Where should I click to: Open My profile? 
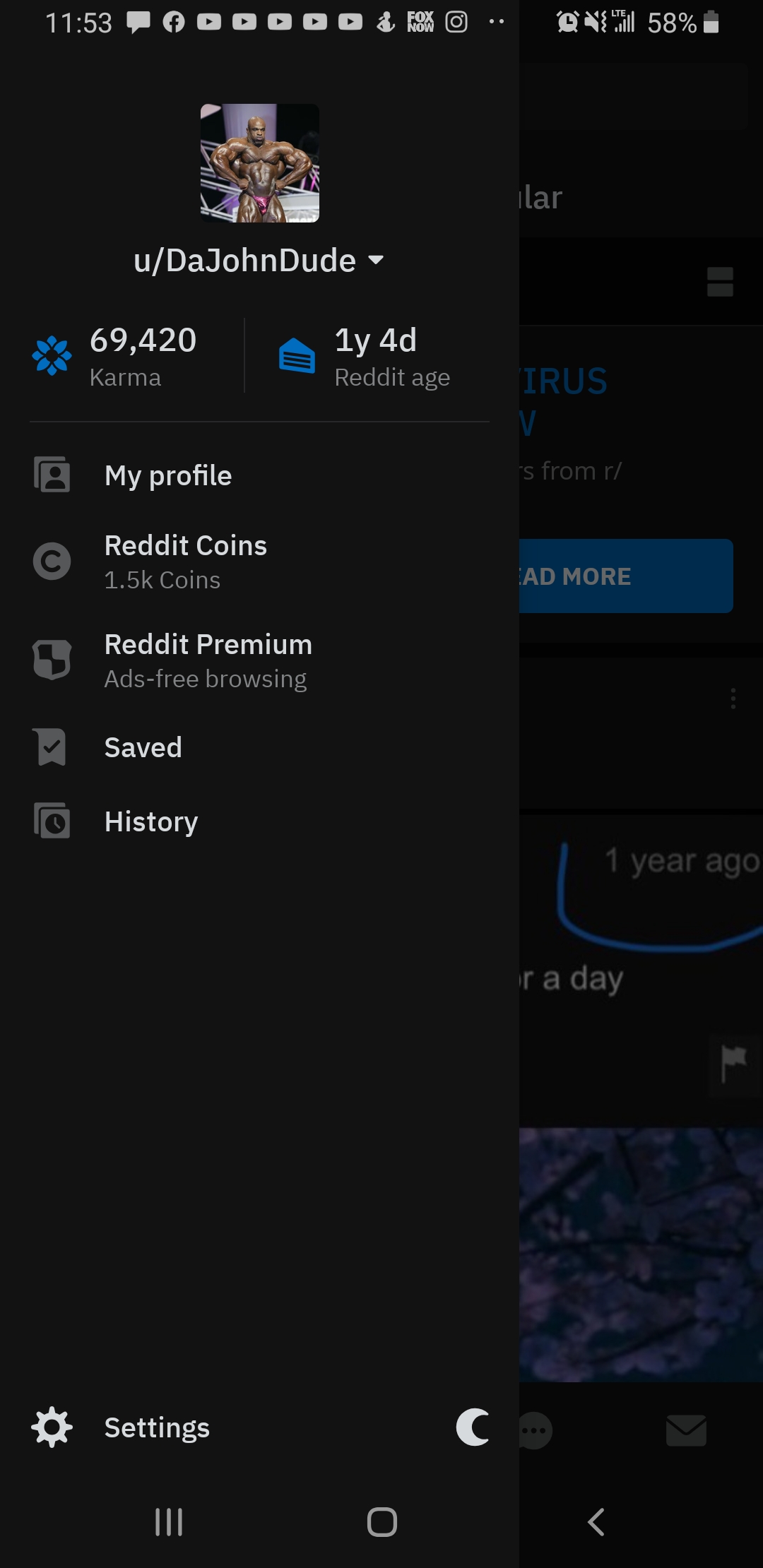168,475
